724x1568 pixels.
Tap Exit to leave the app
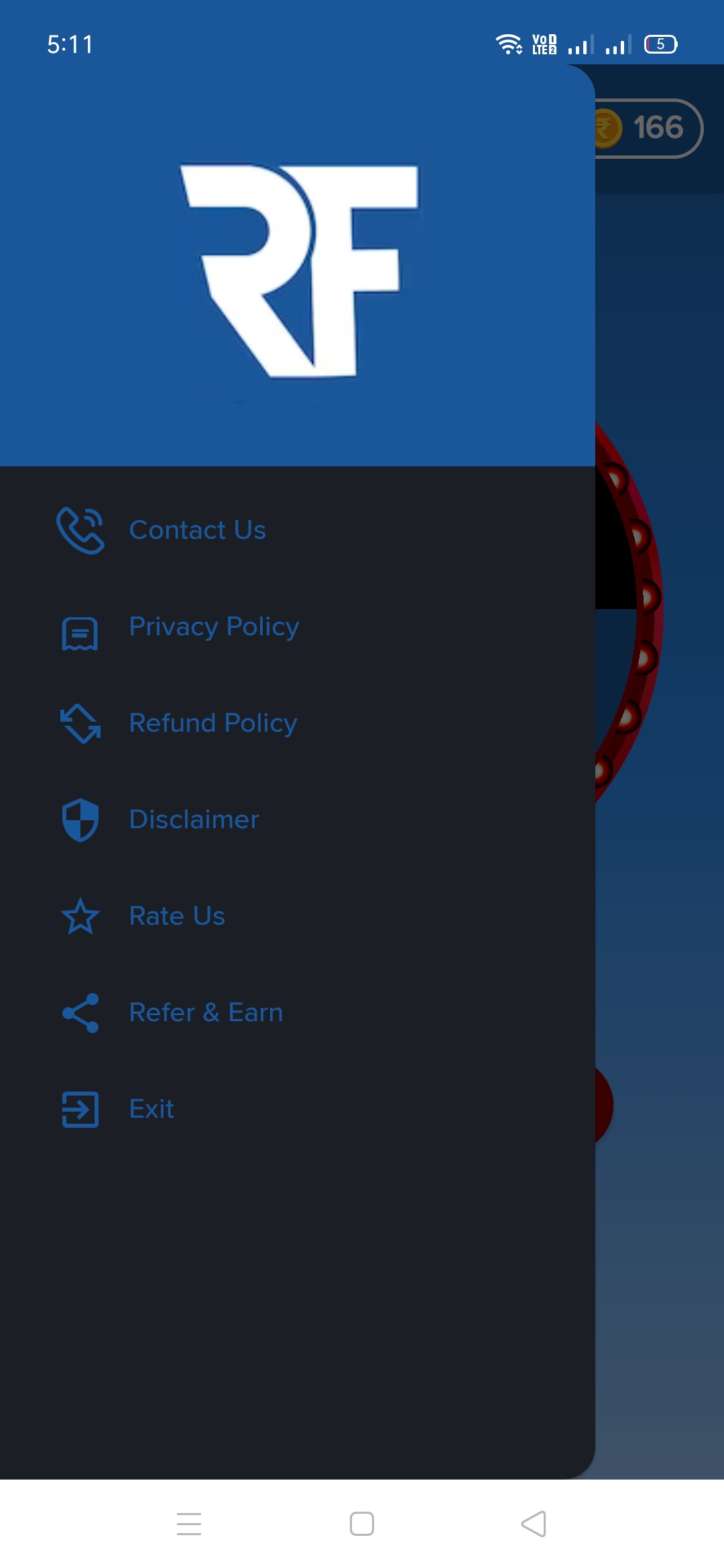[152, 1109]
